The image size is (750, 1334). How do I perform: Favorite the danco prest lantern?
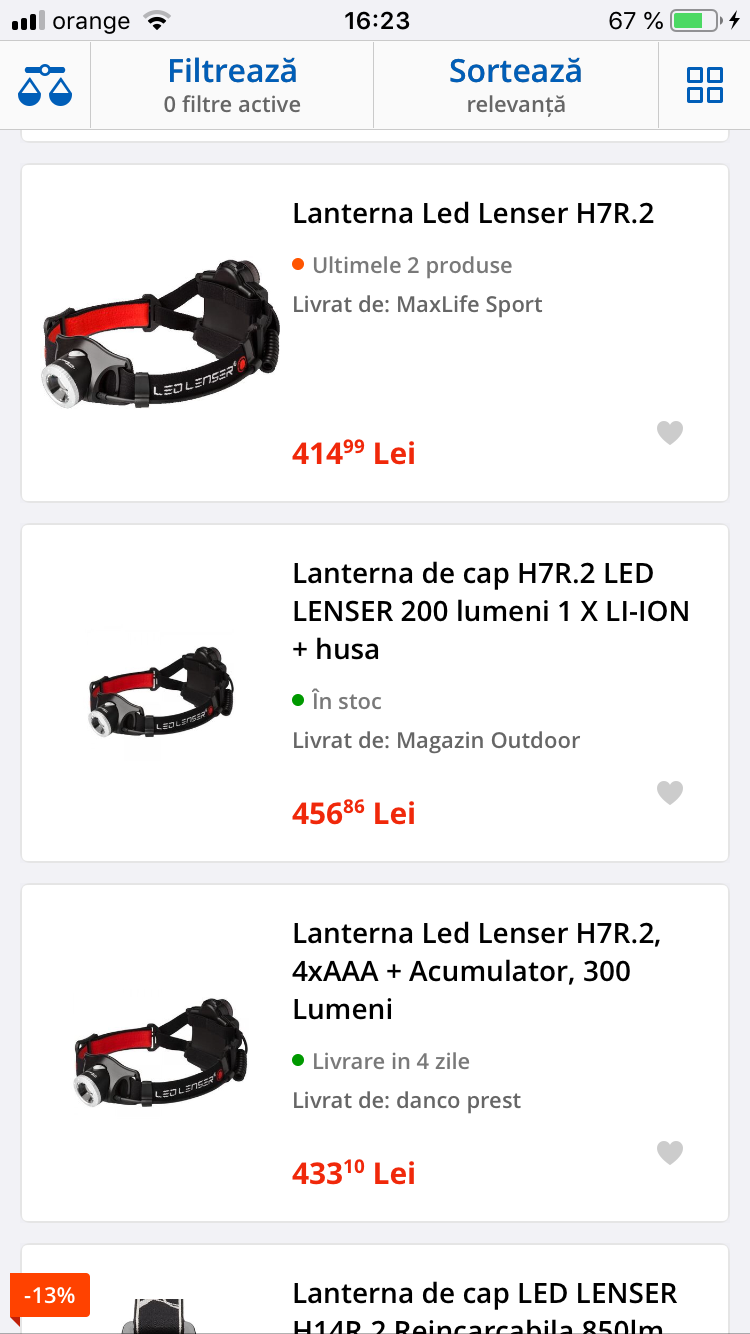pos(669,1153)
